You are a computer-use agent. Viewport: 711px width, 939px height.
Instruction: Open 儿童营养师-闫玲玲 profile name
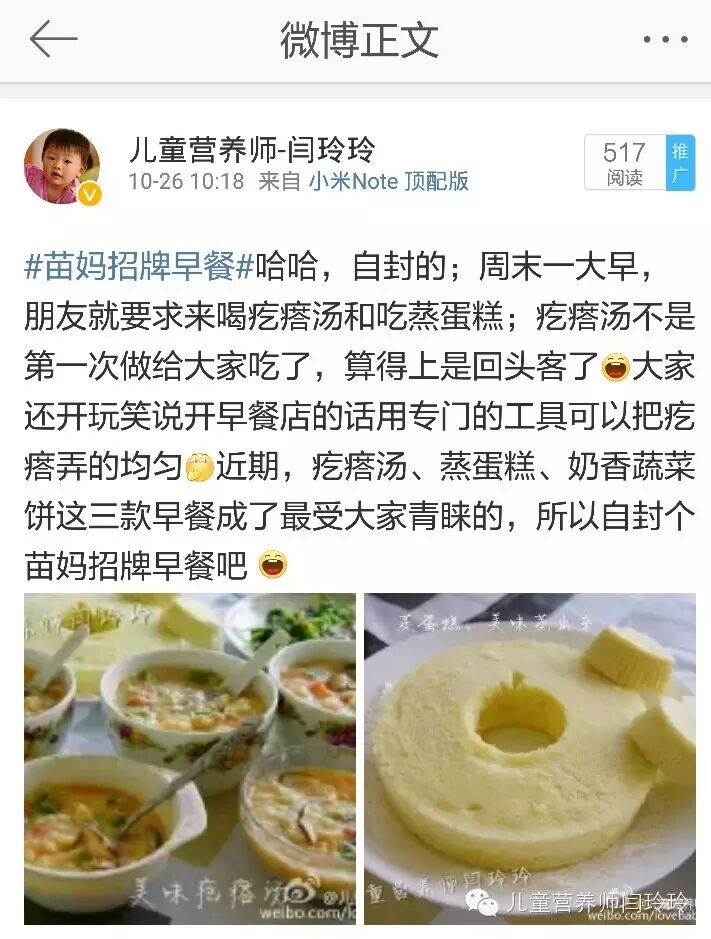click(x=252, y=150)
